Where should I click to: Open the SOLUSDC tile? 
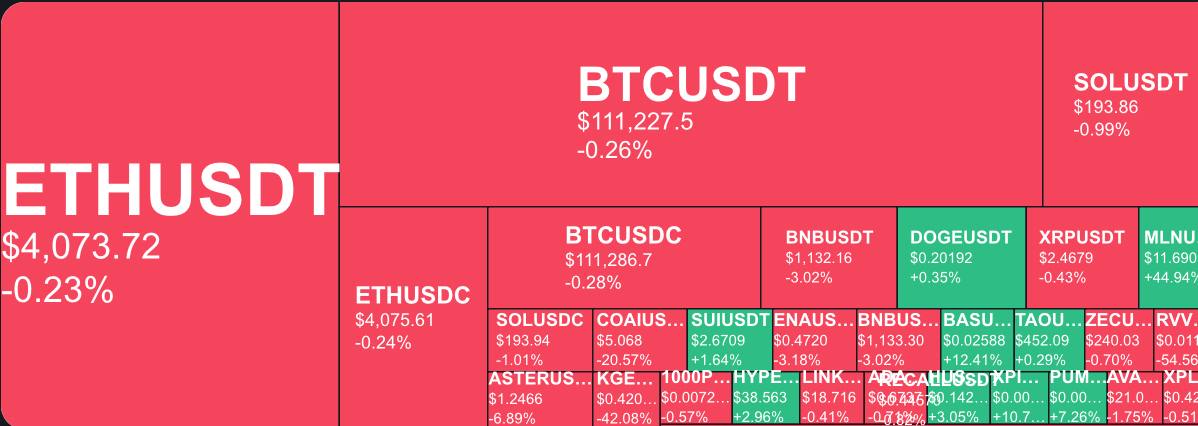point(540,340)
